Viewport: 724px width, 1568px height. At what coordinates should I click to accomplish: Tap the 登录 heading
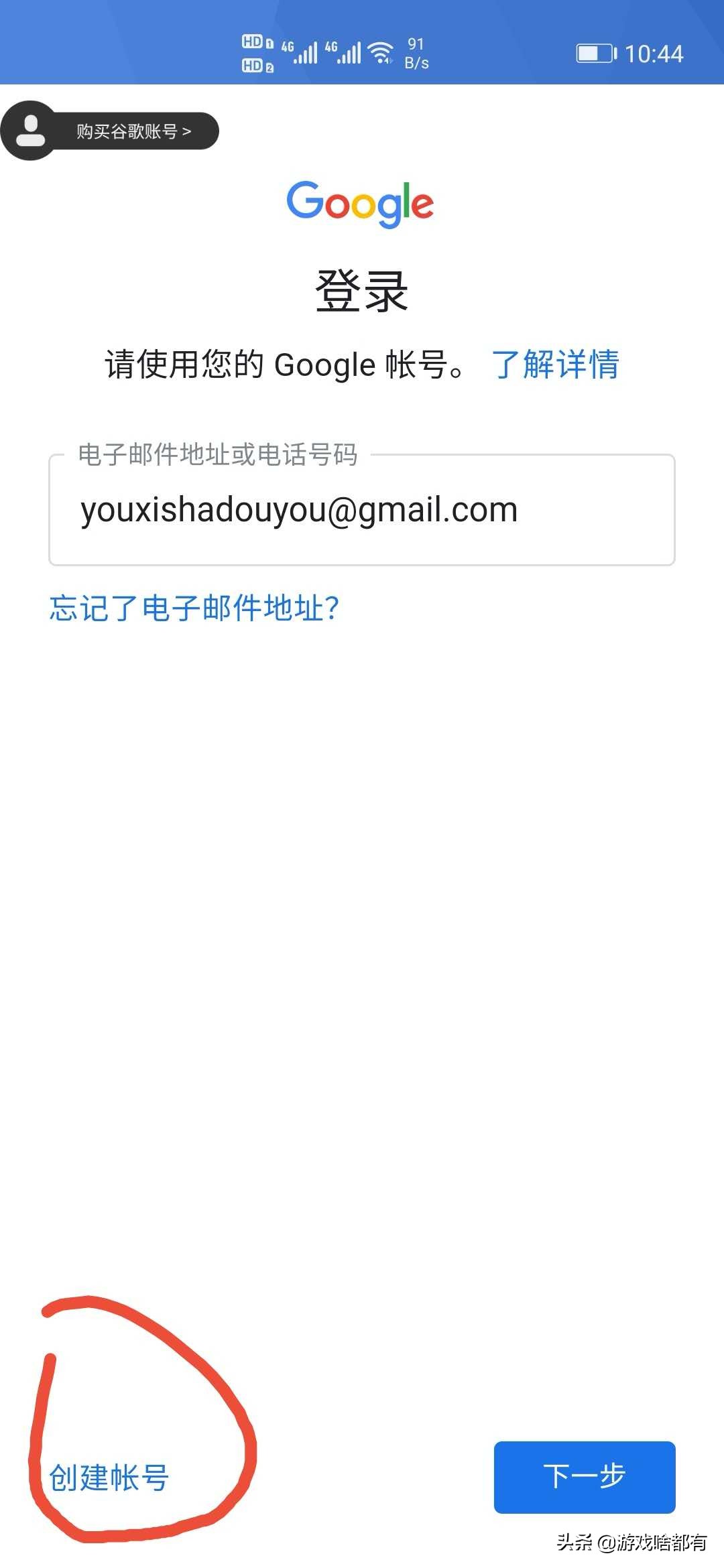pyautogui.click(x=362, y=291)
